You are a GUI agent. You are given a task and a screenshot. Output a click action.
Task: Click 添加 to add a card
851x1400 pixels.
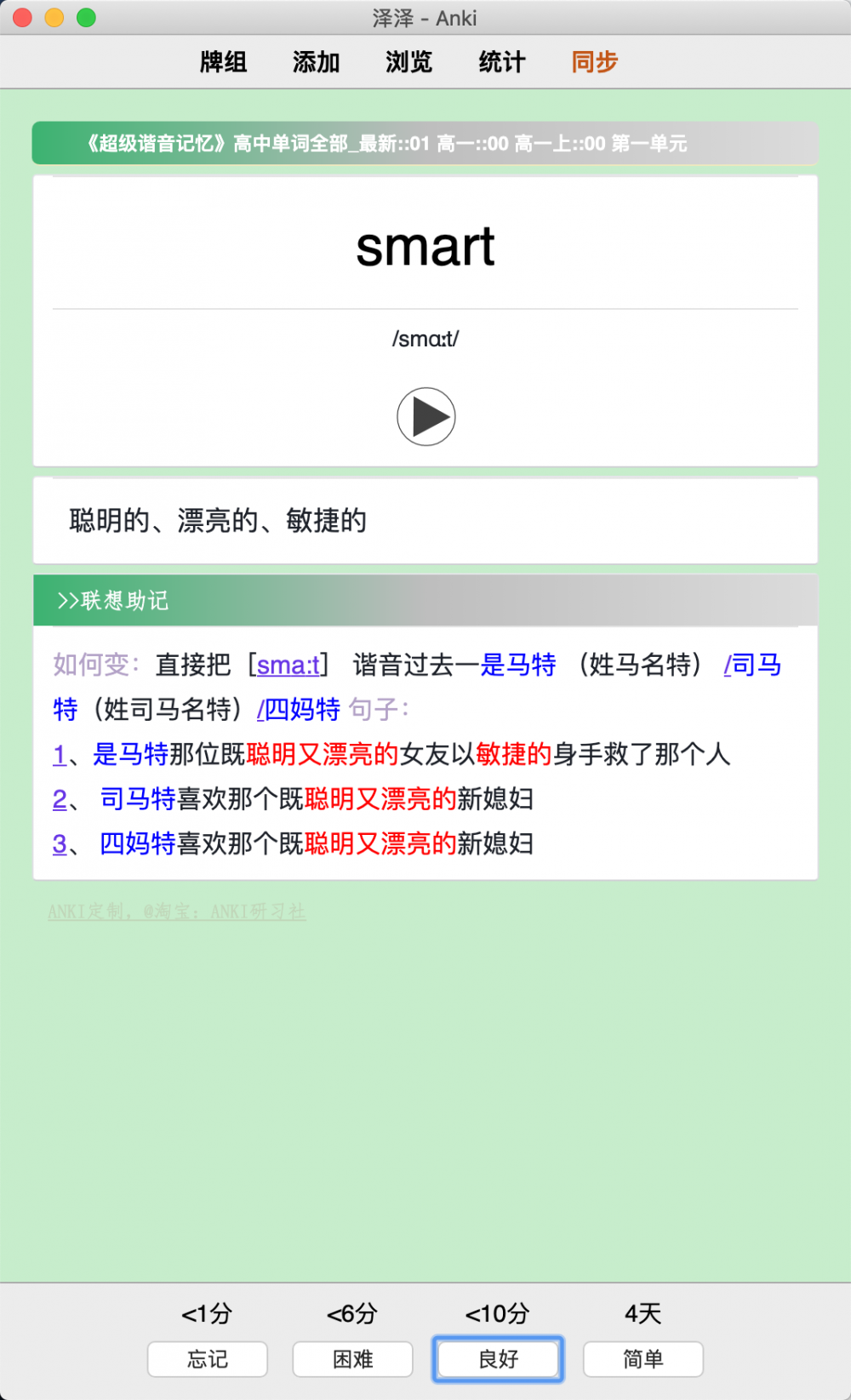click(316, 62)
